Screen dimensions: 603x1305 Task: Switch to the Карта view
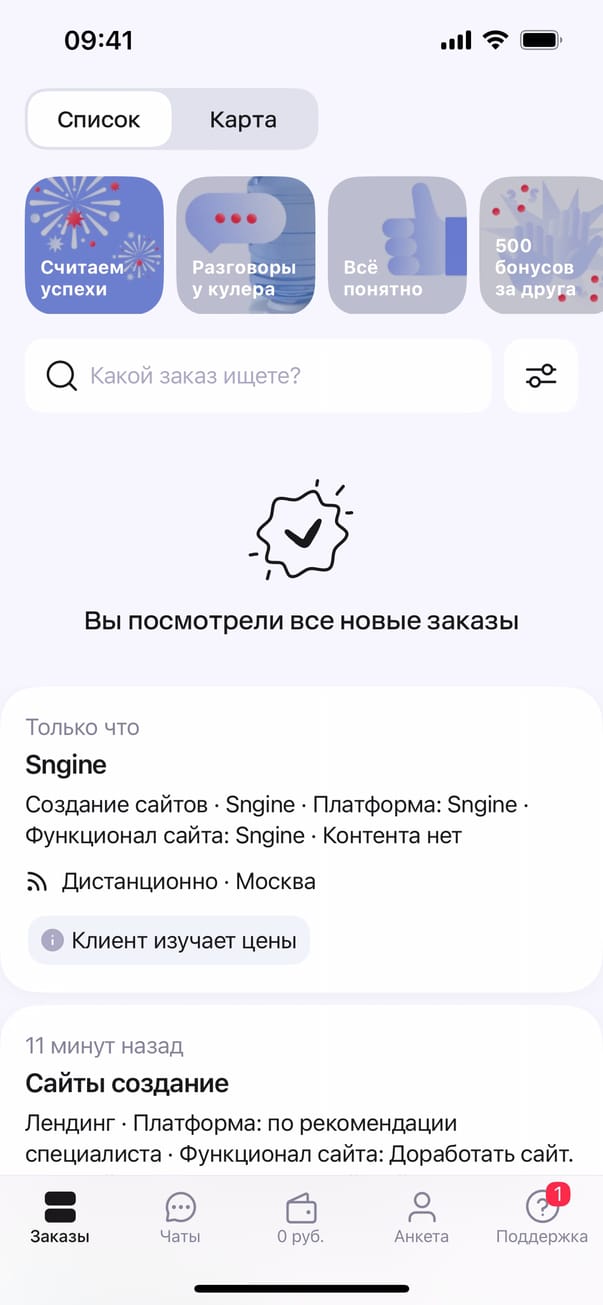(243, 120)
